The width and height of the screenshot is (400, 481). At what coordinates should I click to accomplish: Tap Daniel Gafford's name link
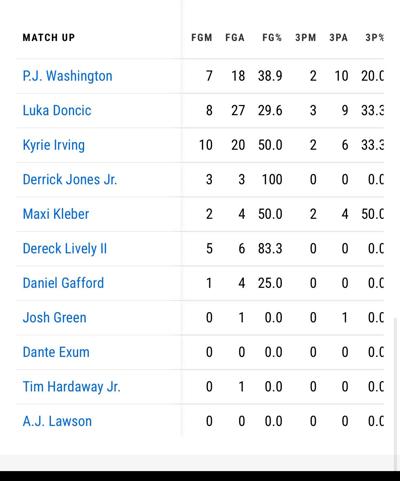tap(63, 283)
